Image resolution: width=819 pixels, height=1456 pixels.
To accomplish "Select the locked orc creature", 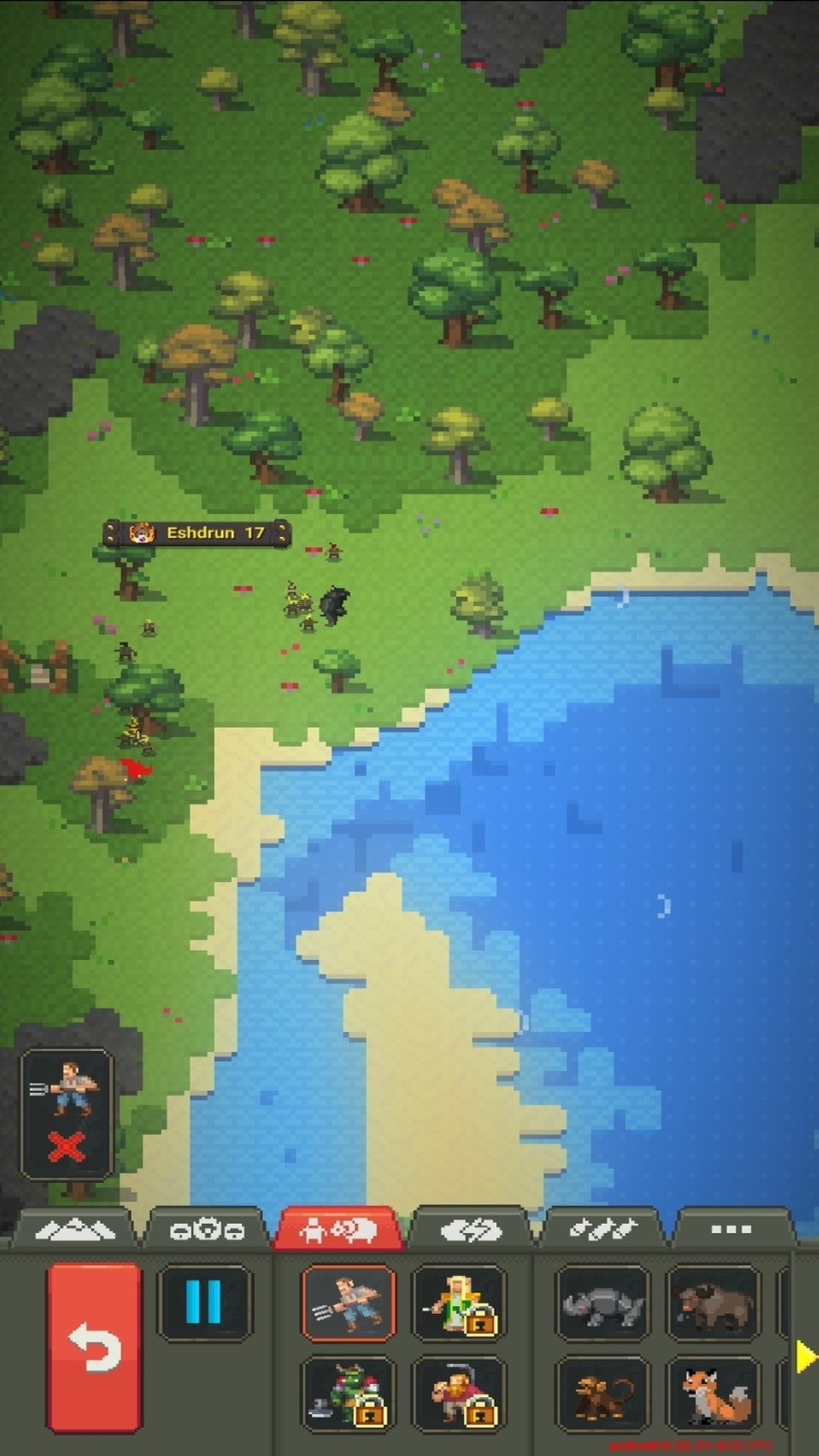I will coord(348,1393).
